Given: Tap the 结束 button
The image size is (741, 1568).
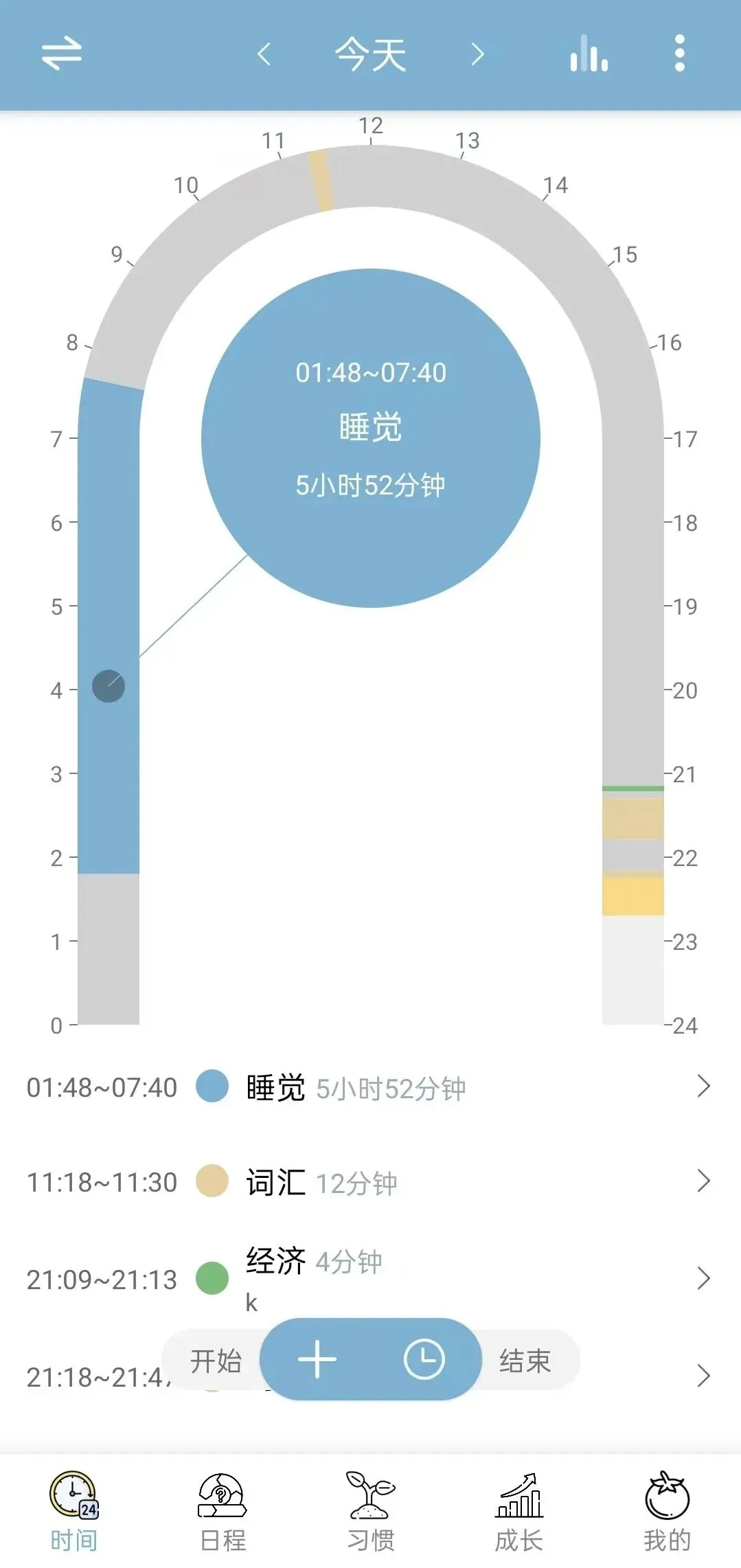Looking at the screenshot, I should click(x=525, y=1361).
